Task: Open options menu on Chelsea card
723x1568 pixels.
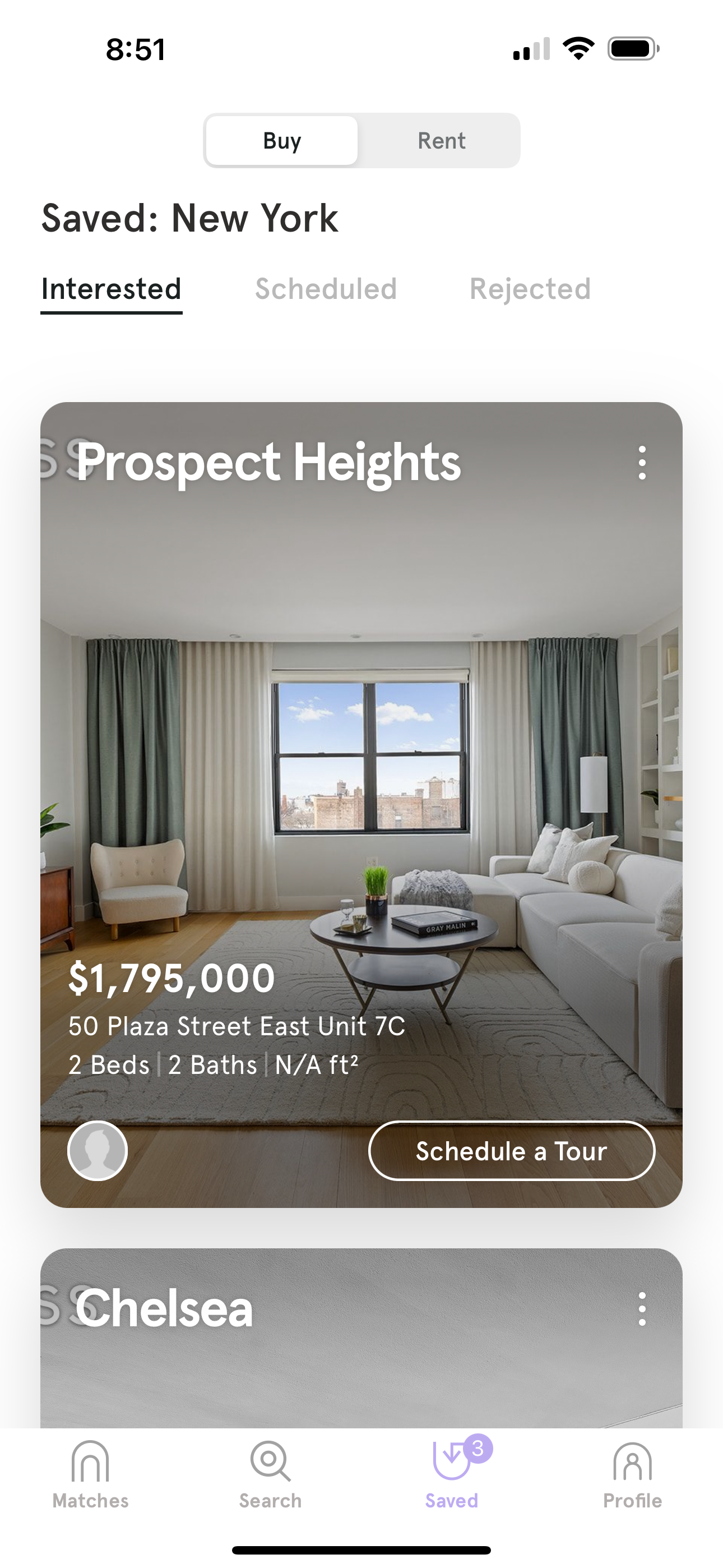Action: pyautogui.click(x=641, y=1309)
